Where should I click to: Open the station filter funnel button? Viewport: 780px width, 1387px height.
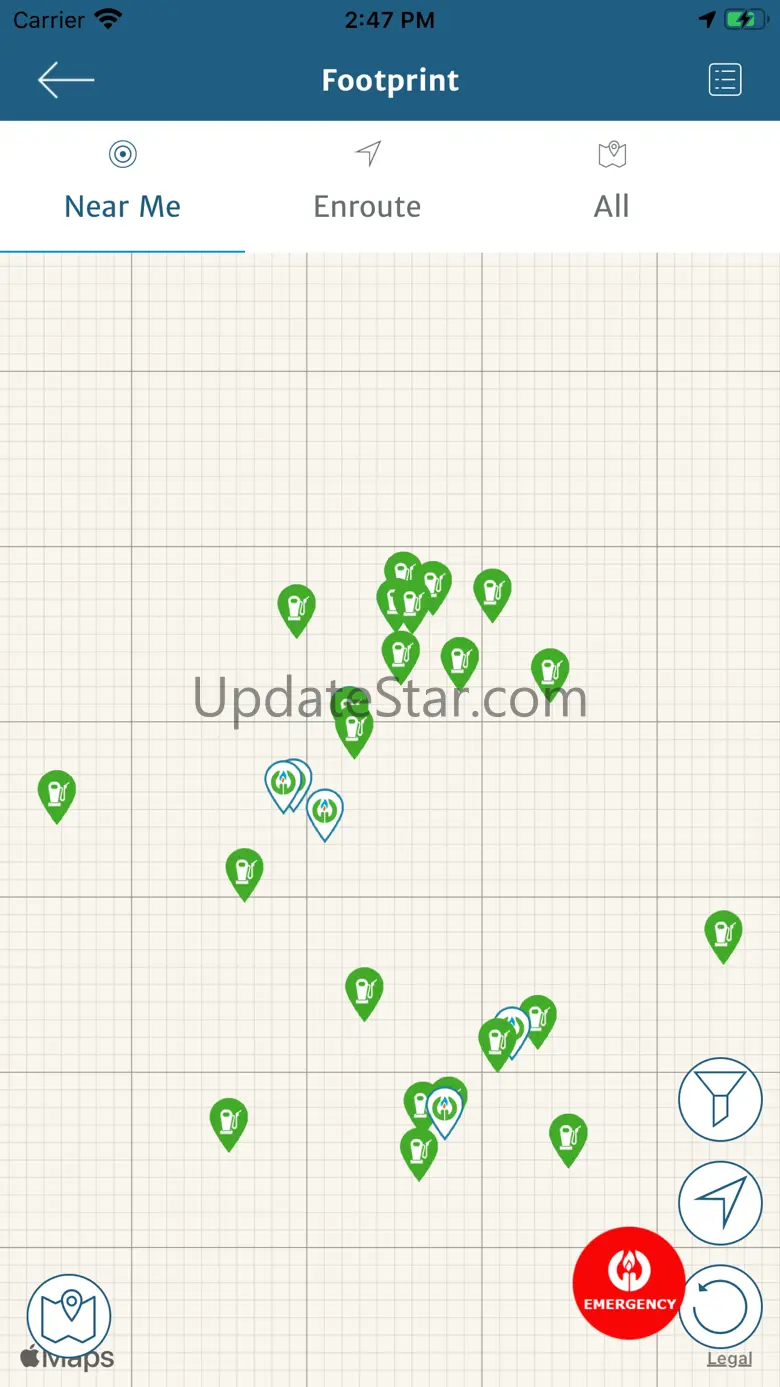pyautogui.click(x=720, y=1099)
